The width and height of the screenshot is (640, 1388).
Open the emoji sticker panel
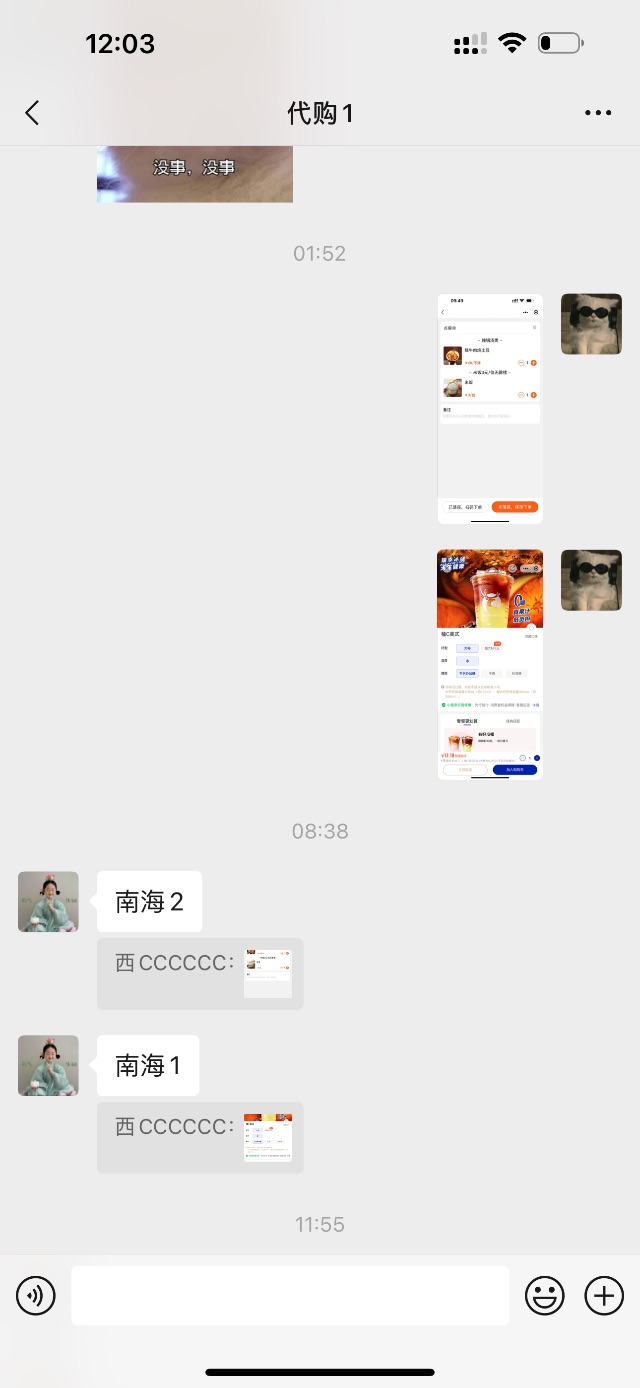(x=545, y=1296)
